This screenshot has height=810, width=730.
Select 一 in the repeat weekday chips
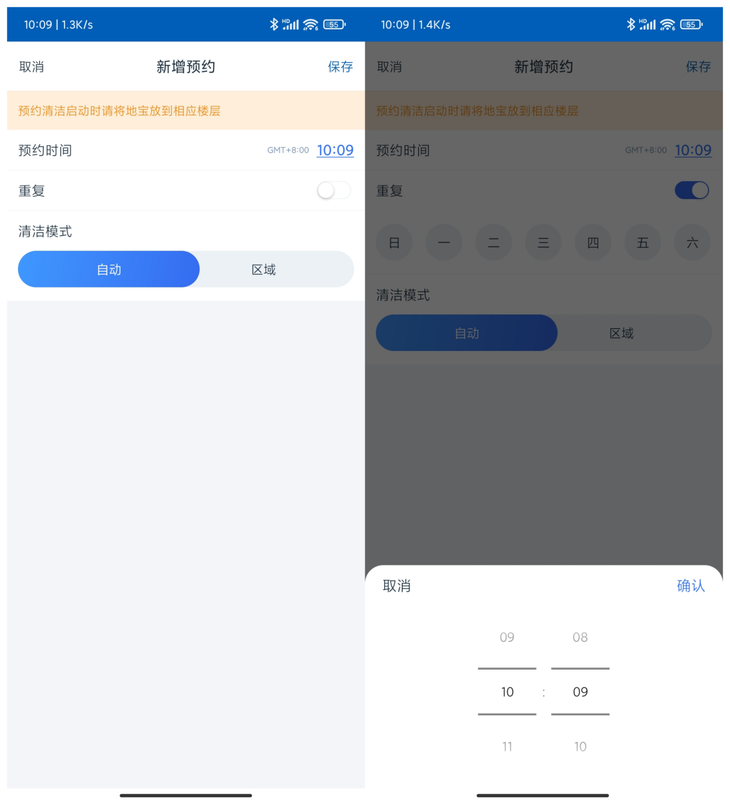444,242
